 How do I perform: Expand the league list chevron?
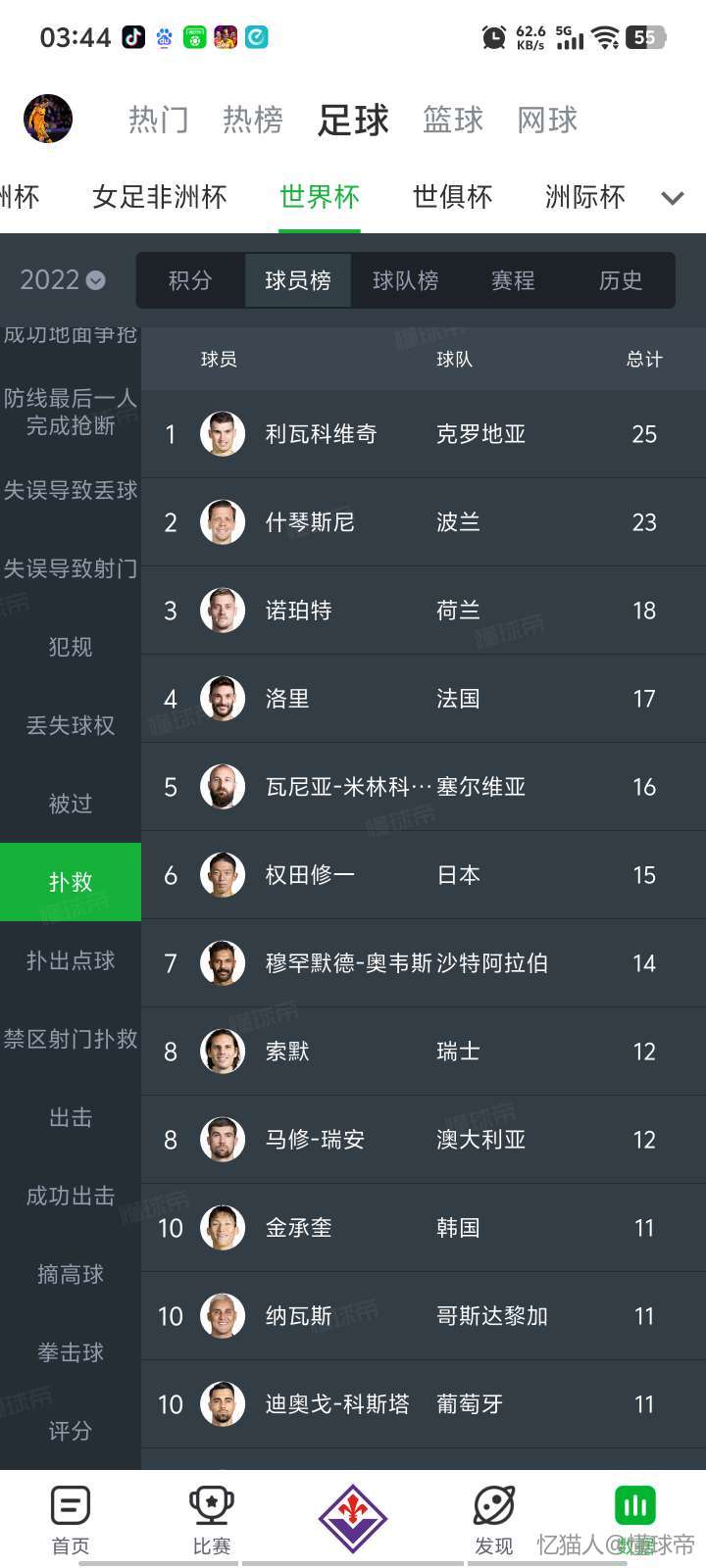[x=673, y=198]
